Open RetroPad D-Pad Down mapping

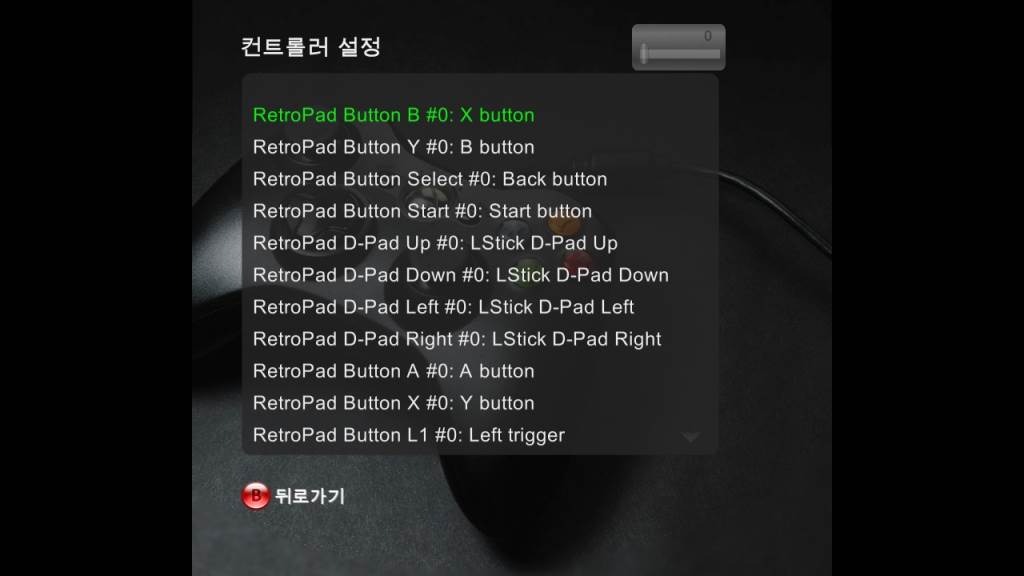coord(460,275)
